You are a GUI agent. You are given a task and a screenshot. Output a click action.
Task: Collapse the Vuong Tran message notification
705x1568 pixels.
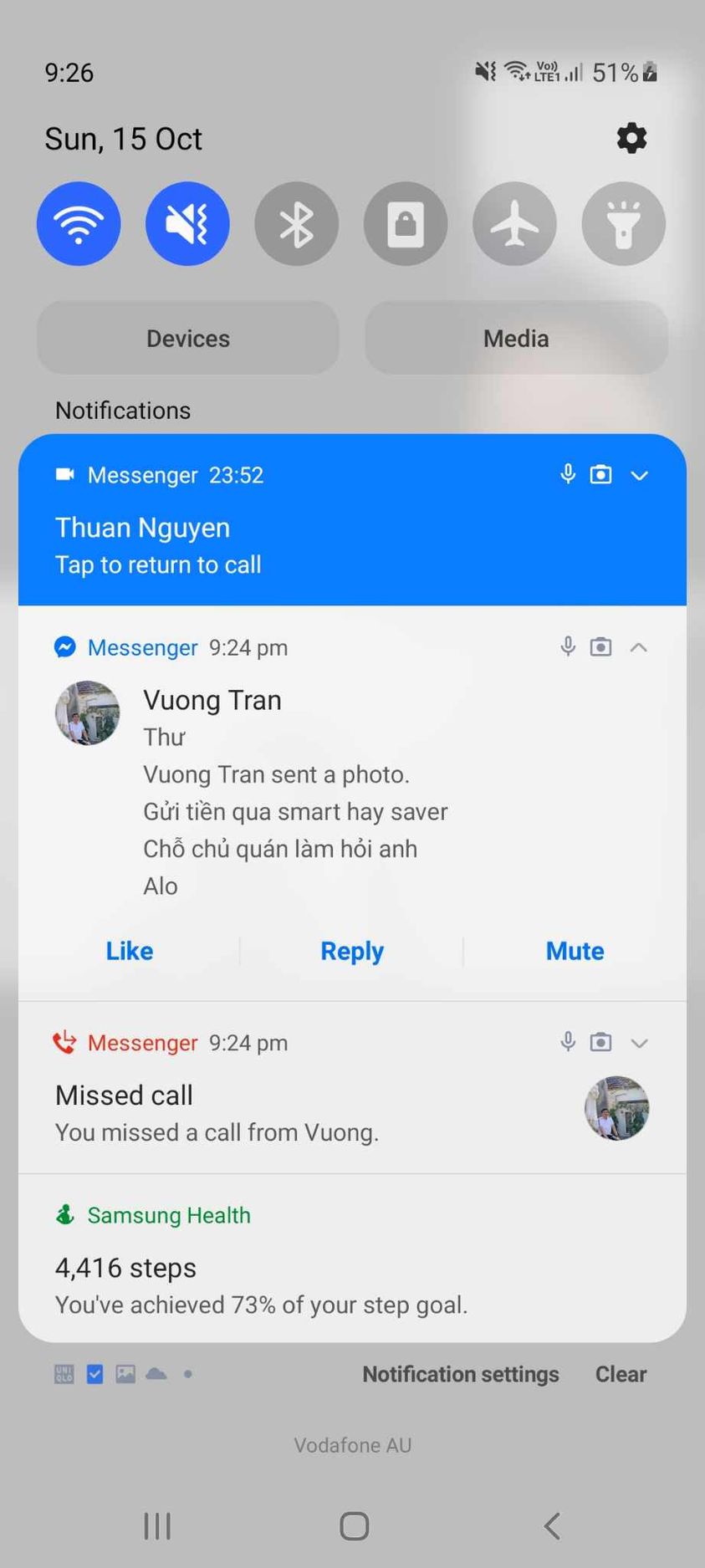[x=639, y=647]
